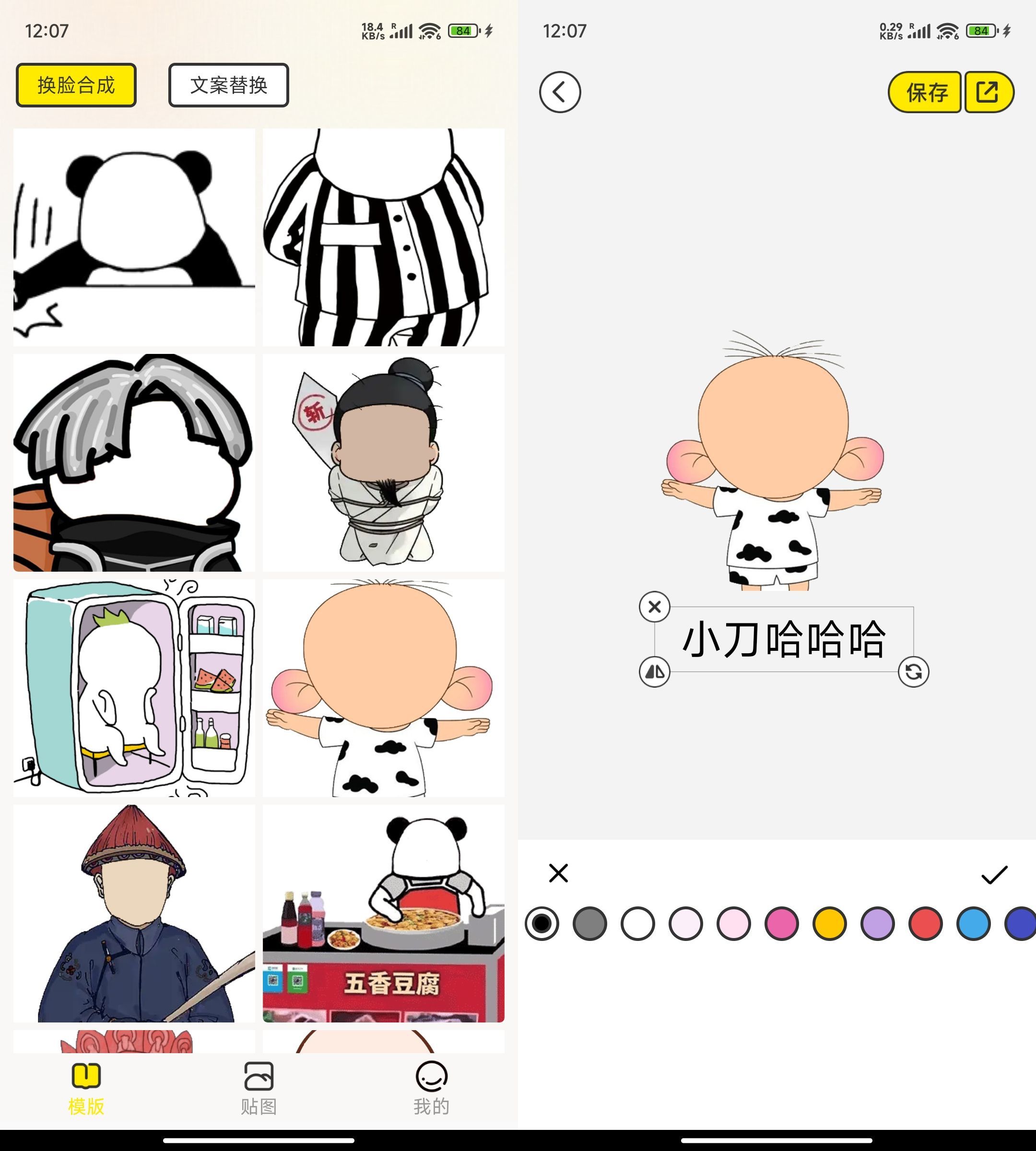Choose the white color swatch
The image size is (1036, 1151).
click(637, 924)
